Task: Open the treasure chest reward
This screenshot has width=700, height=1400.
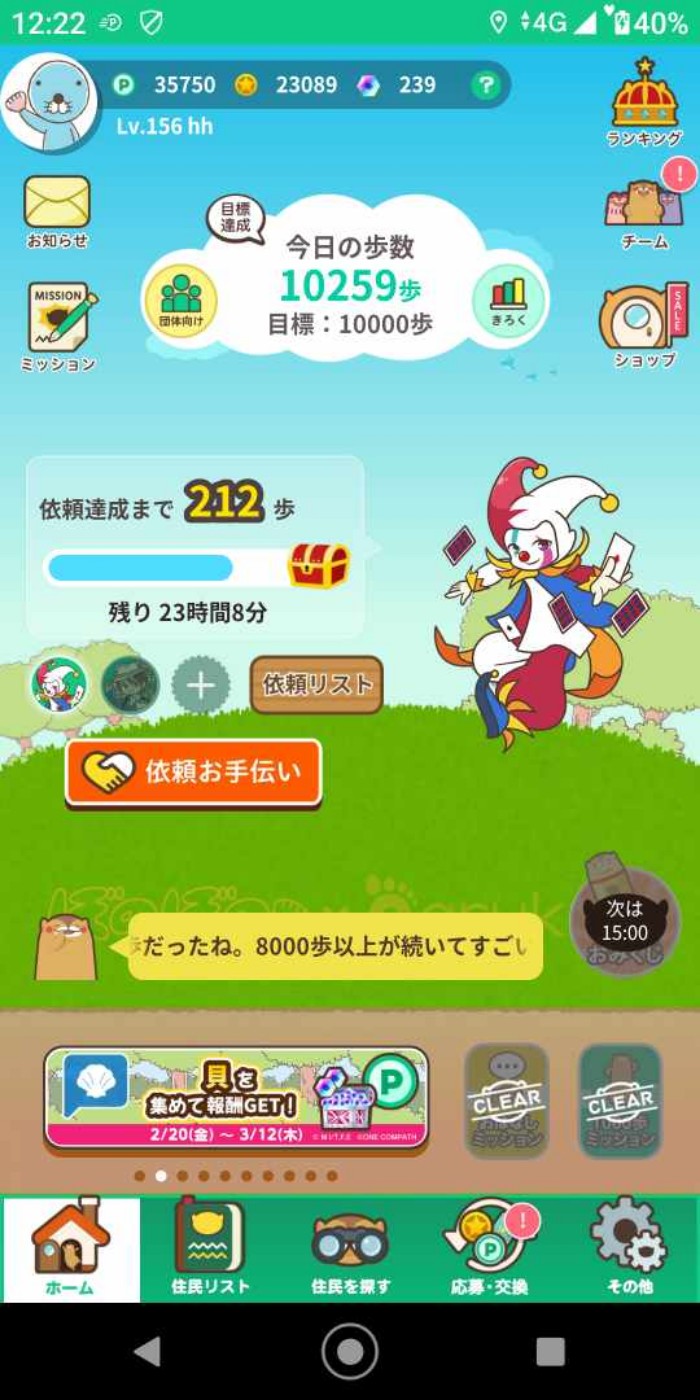Action: (319, 566)
